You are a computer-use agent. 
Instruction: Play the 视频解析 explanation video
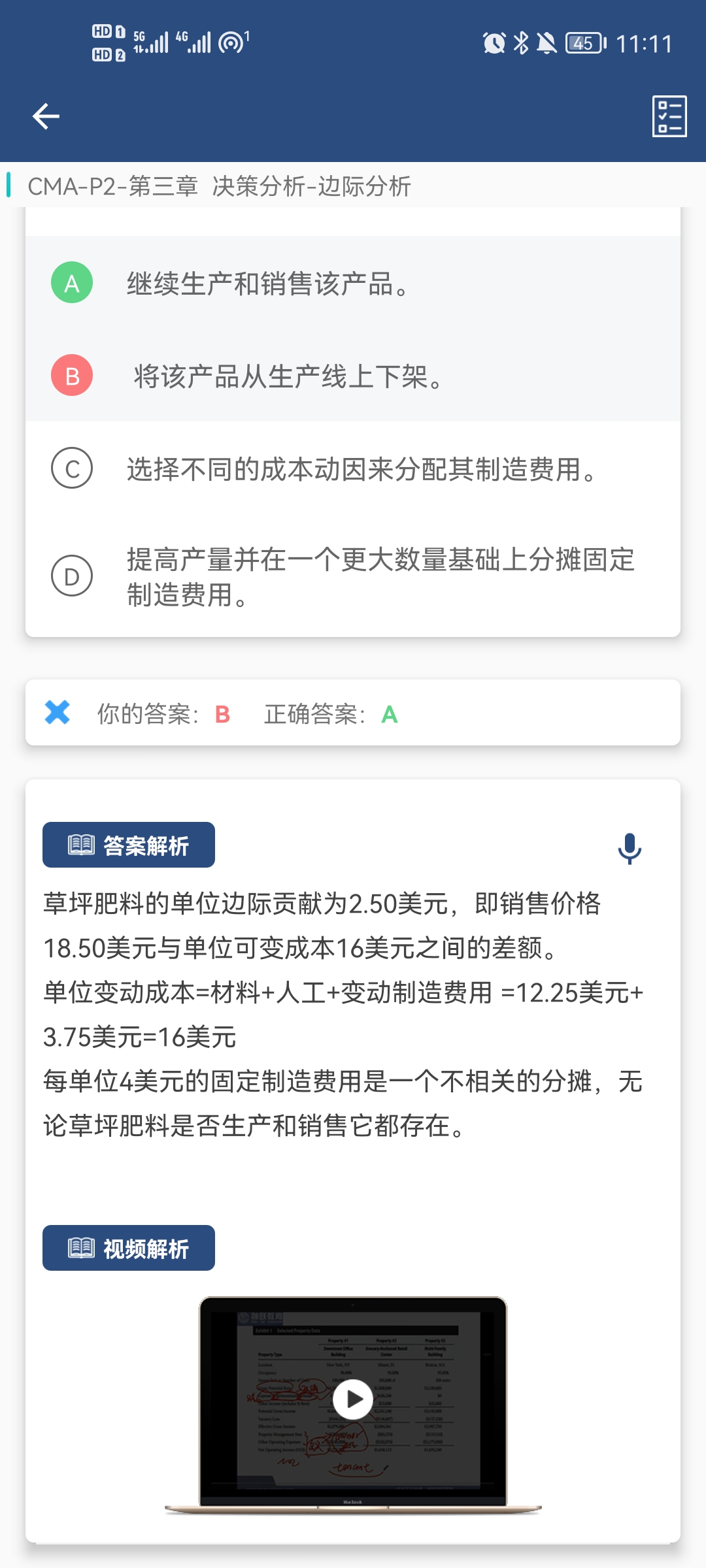point(353,1399)
